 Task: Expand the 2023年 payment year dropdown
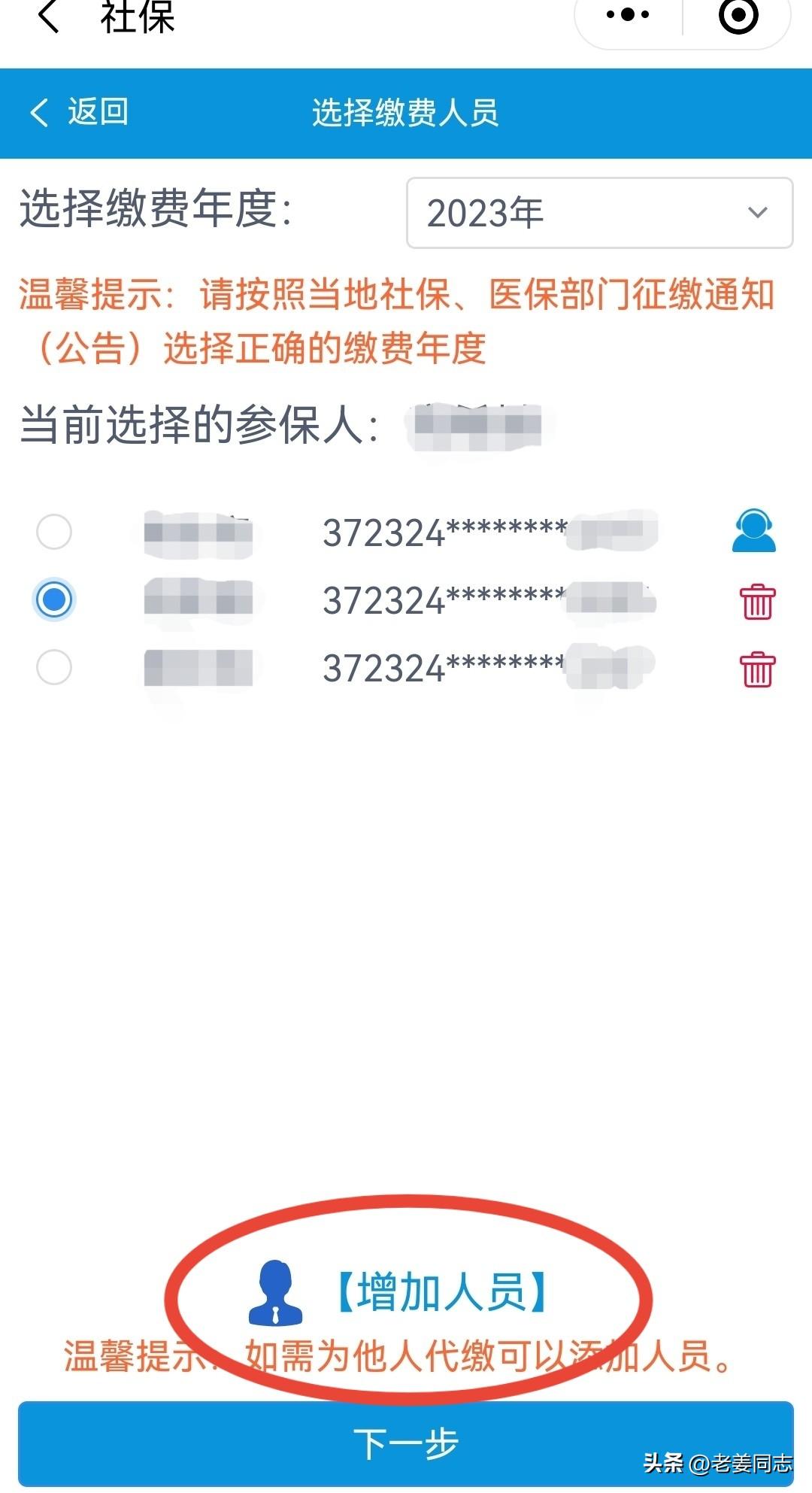(x=599, y=213)
